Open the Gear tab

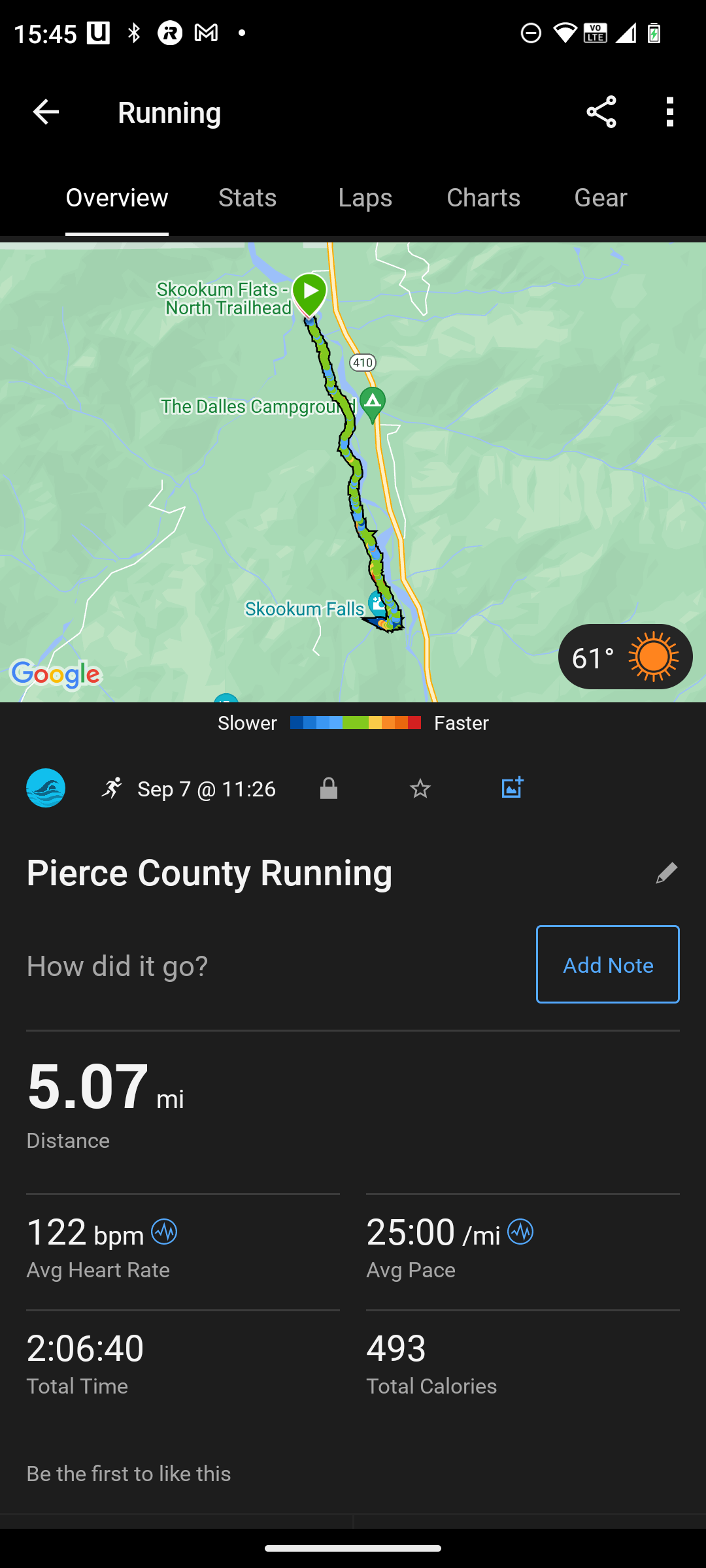coord(600,198)
